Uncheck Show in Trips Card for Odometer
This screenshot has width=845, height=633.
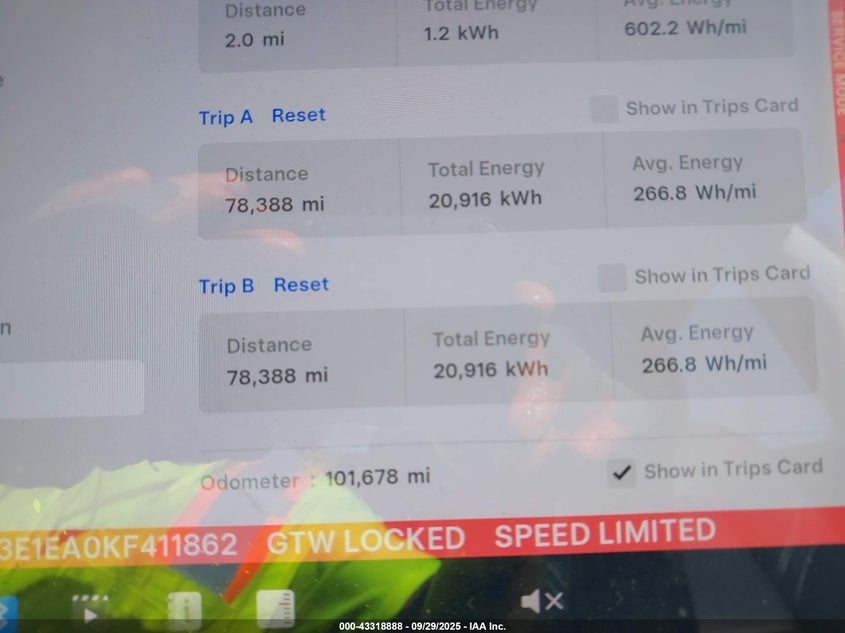(621, 473)
